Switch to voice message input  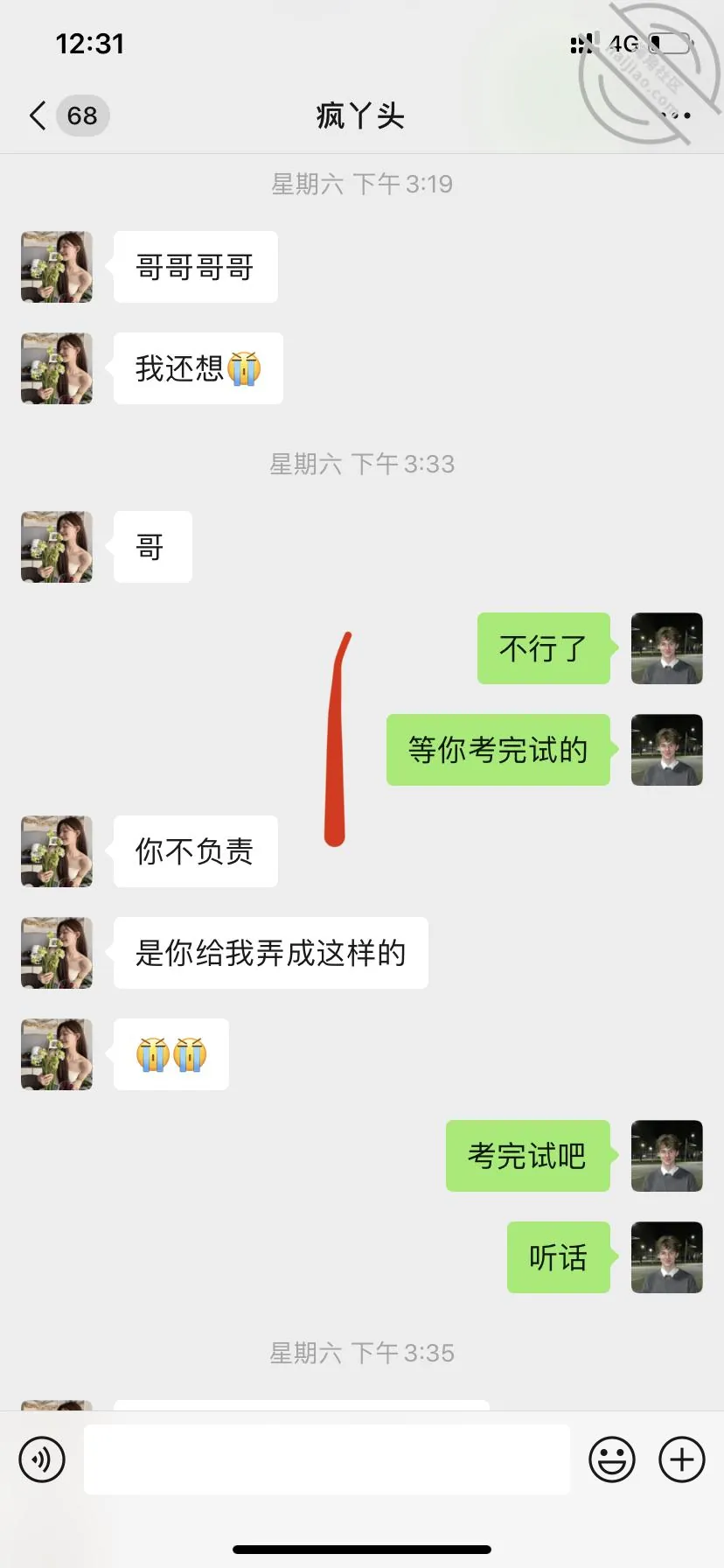click(42, 1459)
